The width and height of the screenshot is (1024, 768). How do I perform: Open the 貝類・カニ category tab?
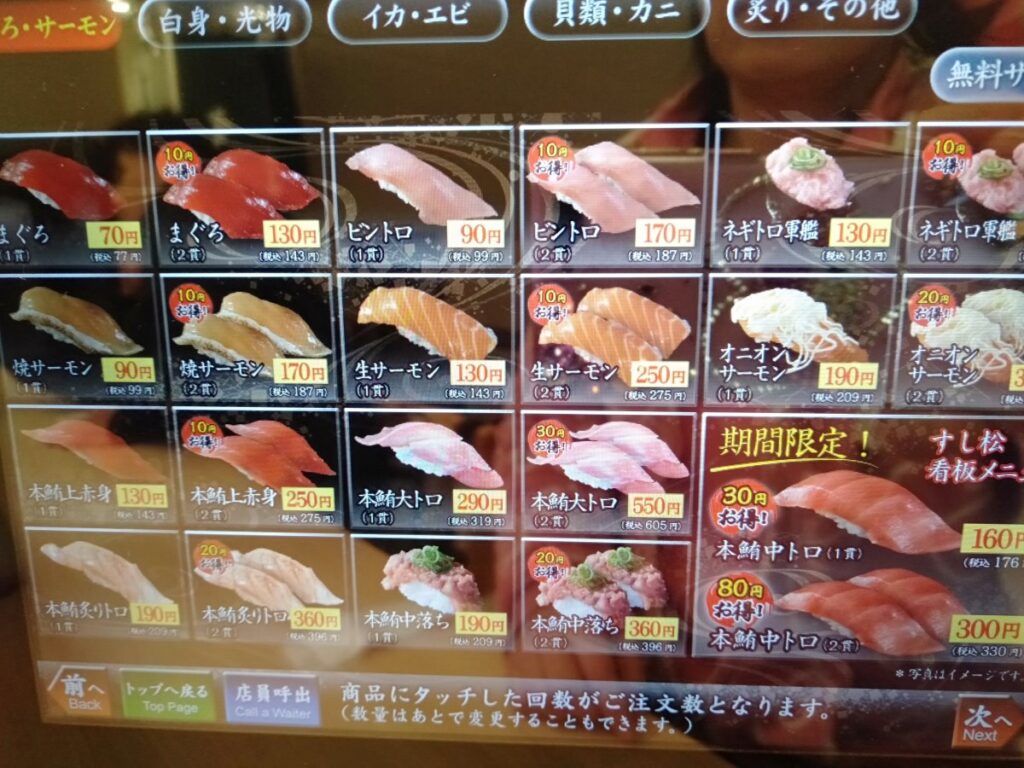616,15
